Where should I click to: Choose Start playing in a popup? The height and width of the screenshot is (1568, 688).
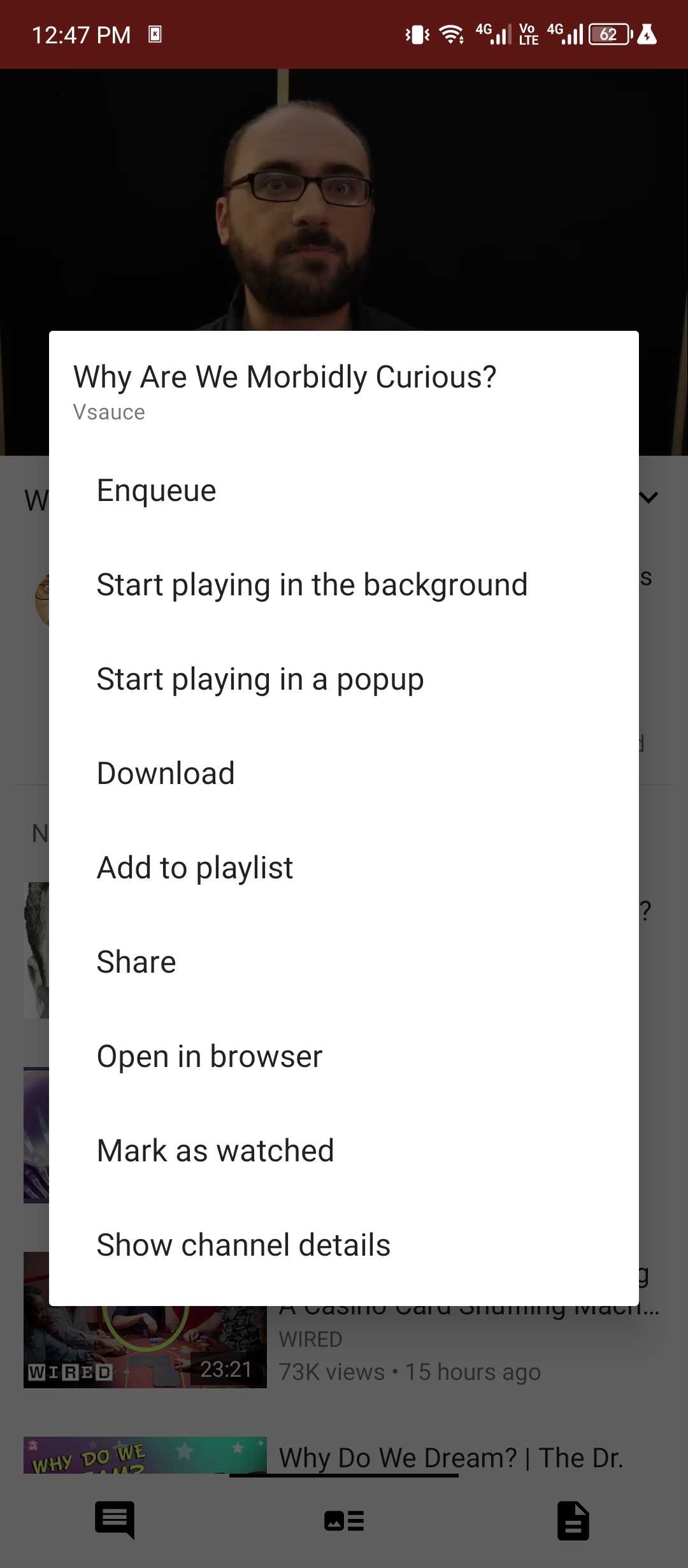[x=260, y=678]
